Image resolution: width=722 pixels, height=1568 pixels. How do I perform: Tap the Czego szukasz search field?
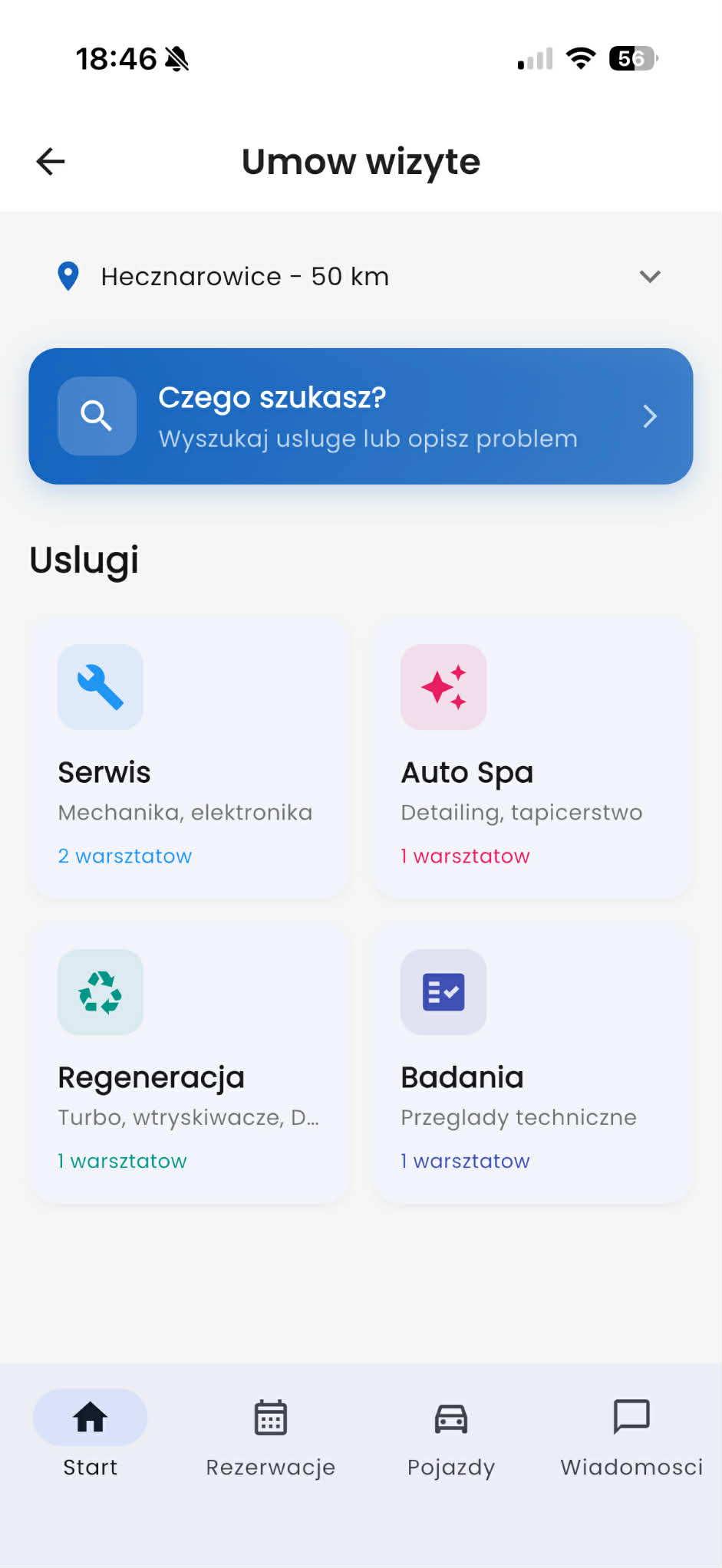coord(361,416)
